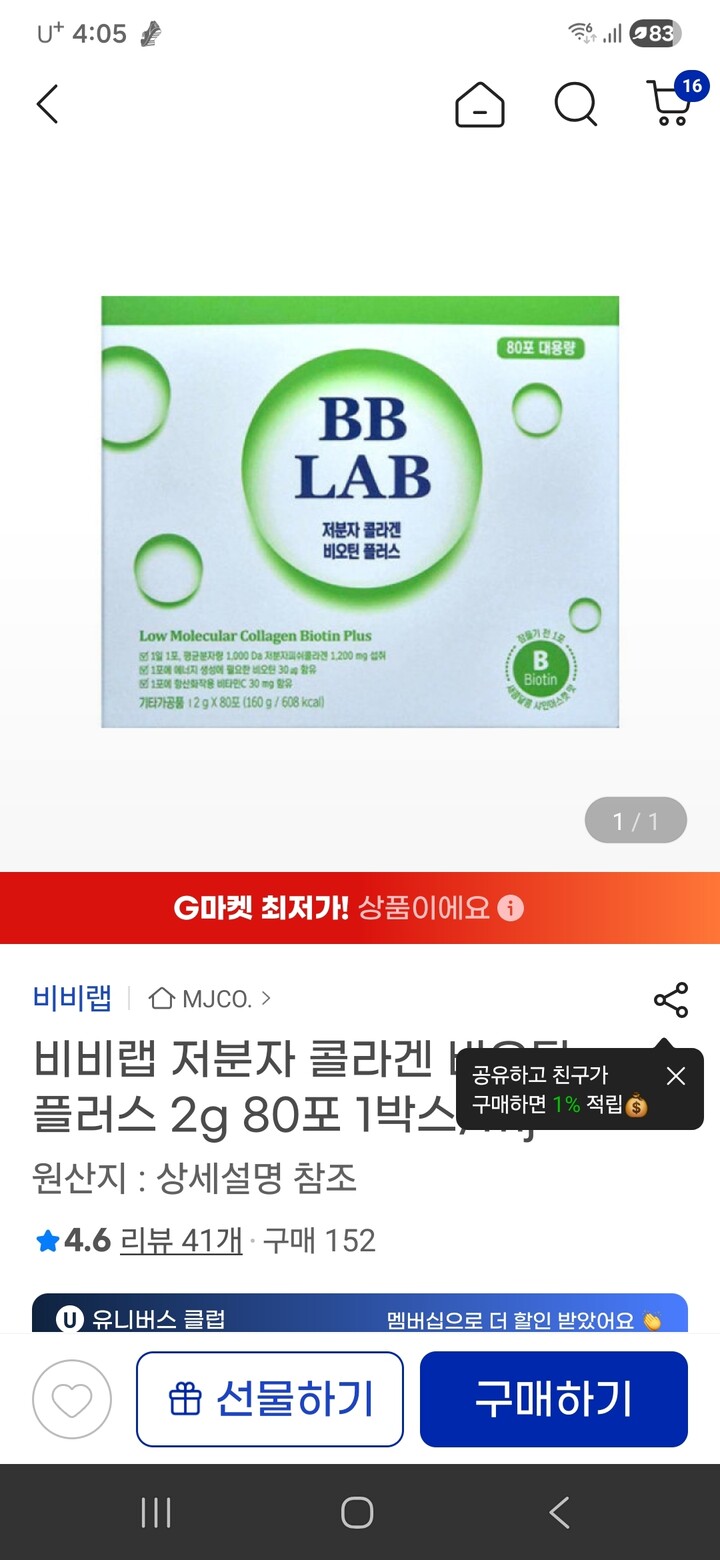720x1560 pixels.
Task: Tap the 비비랩 brand name link
Action: tap(72, 998)
